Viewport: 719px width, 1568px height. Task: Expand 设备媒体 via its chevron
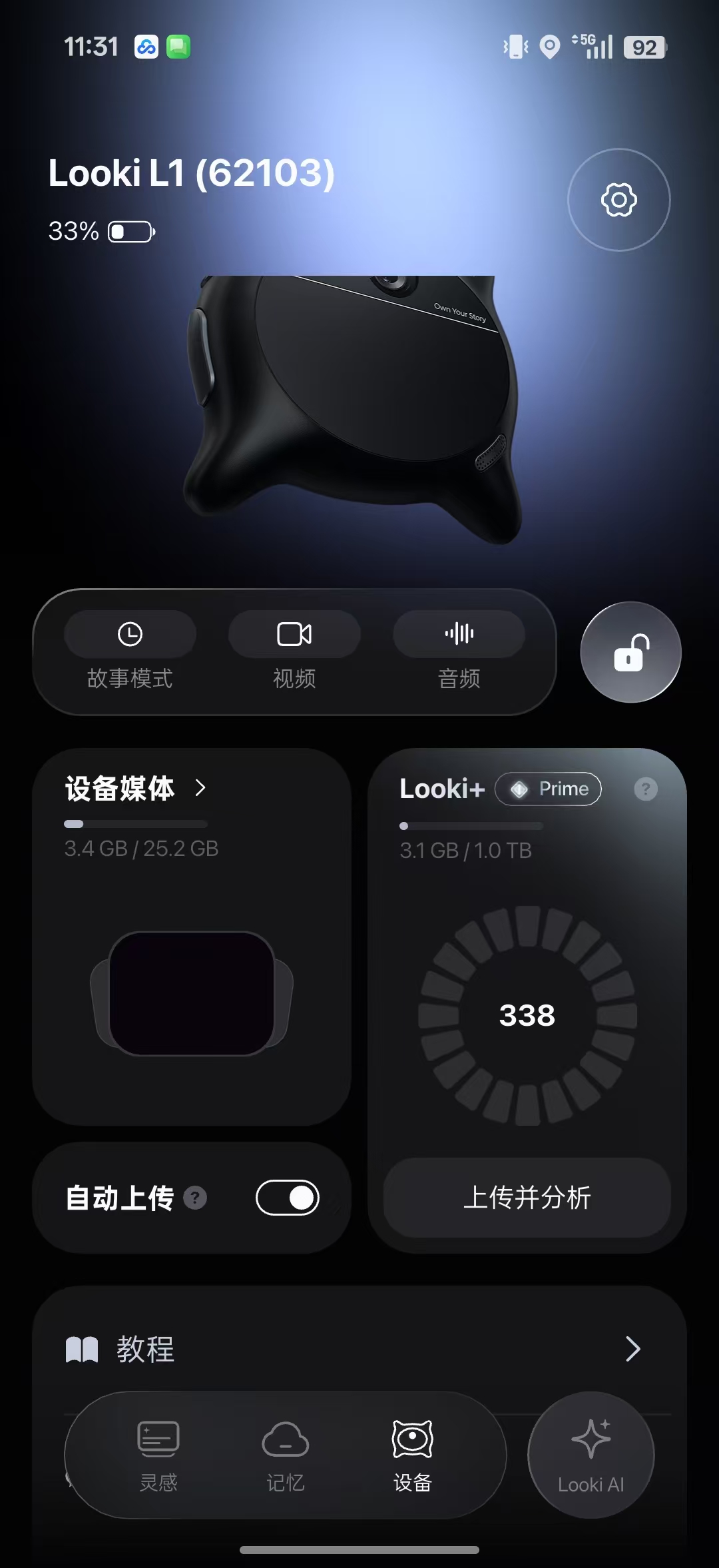[202, 789]
